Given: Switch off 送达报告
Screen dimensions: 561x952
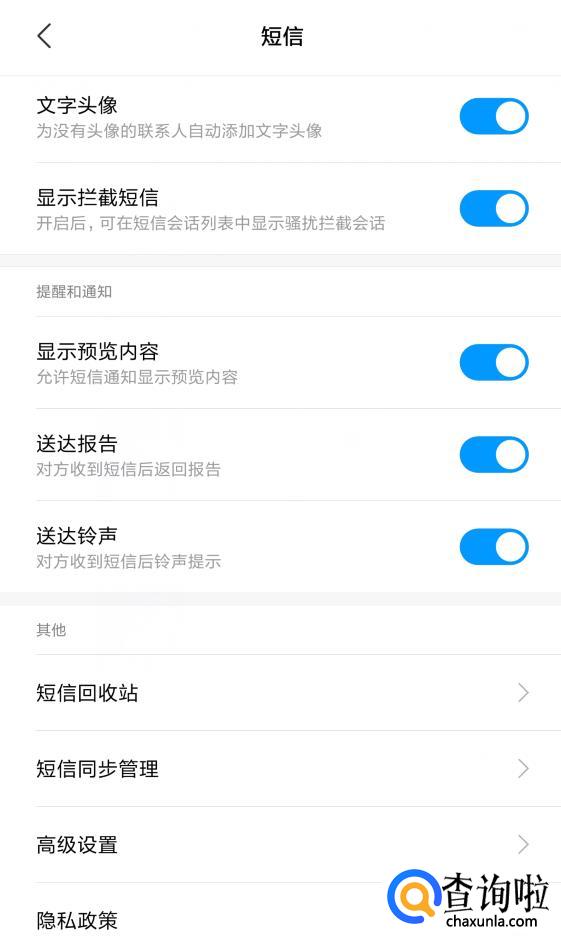Looking at the screenshot, I should click(494, 455).
